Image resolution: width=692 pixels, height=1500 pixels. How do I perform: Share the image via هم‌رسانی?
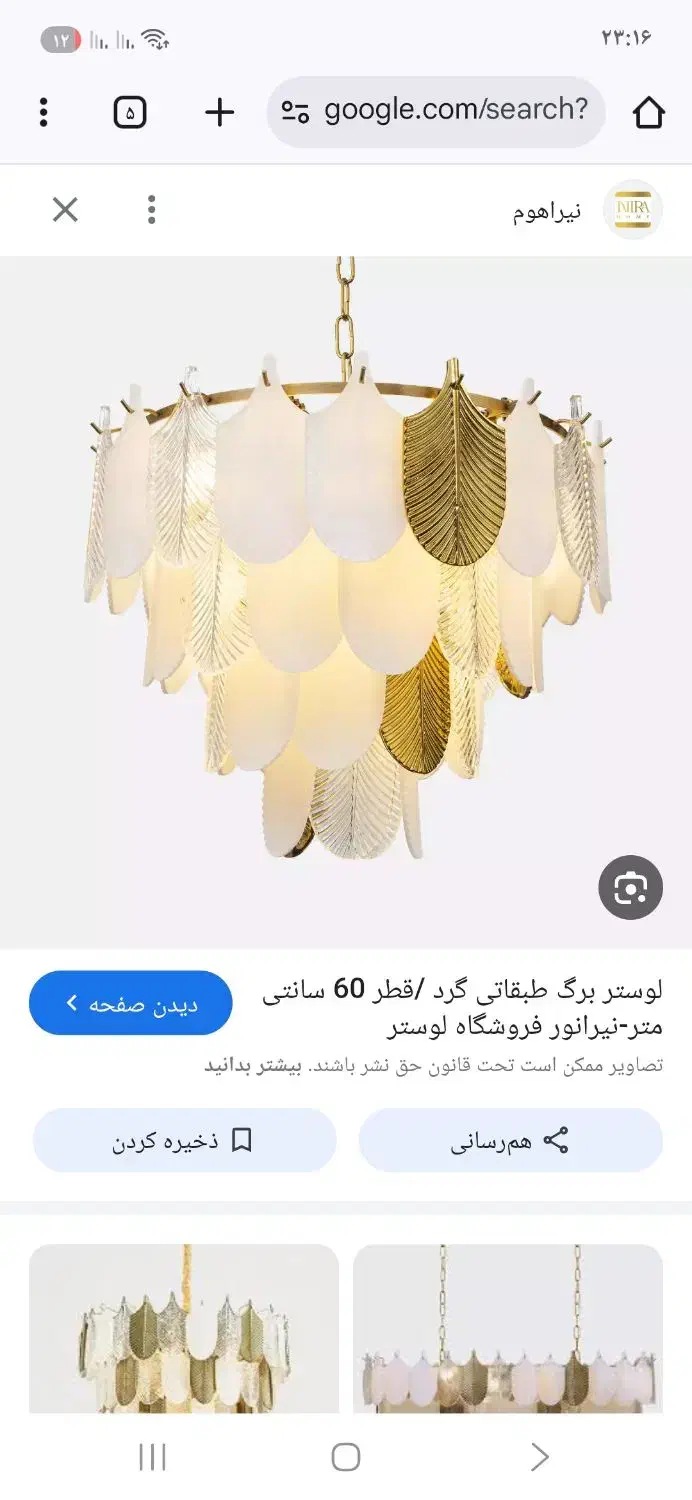point(510,1140)
